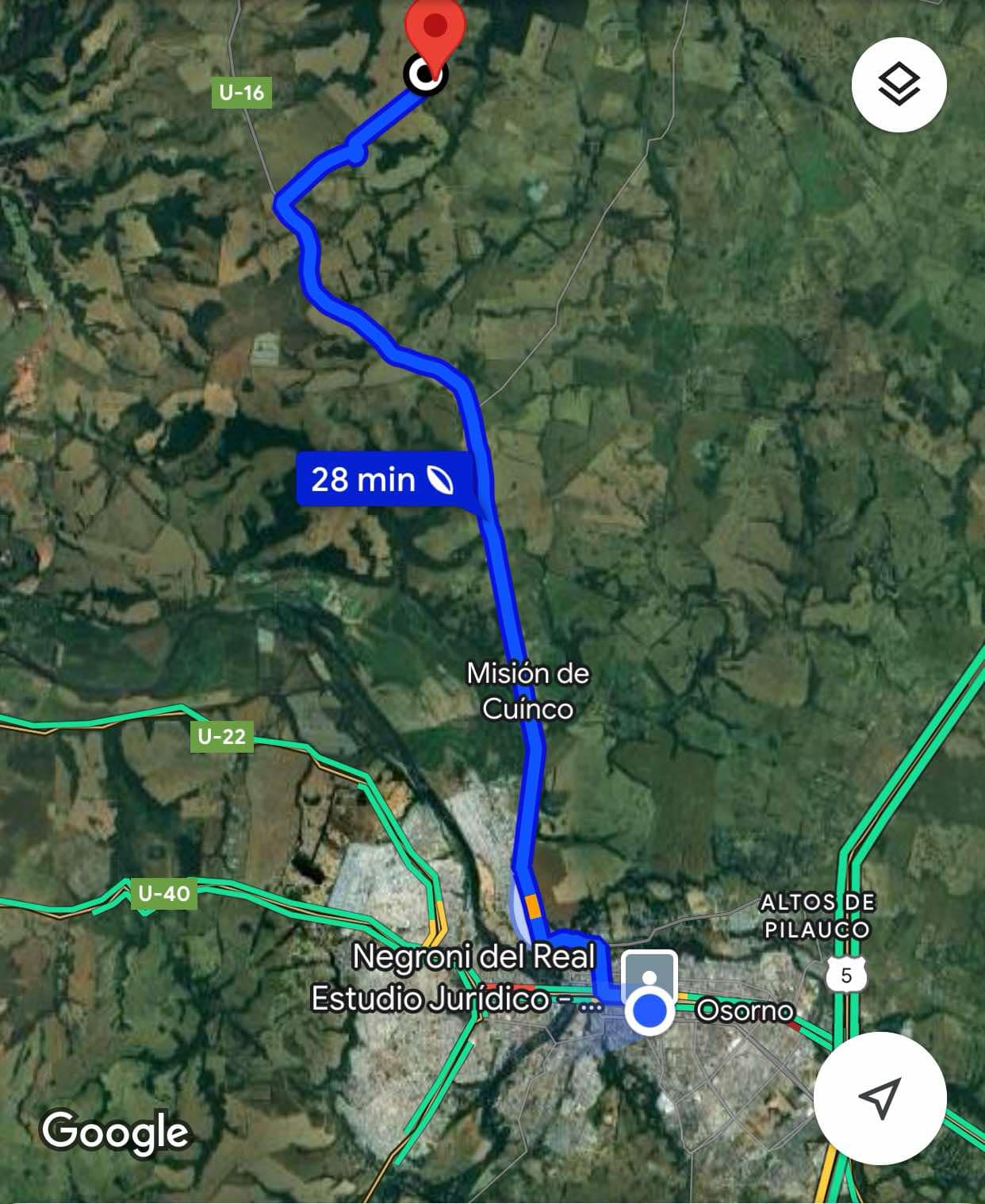Open the Misión de Cuínco place label
Image resolution: width=985 pixels, height=1204 pixels.
[527, 690]
